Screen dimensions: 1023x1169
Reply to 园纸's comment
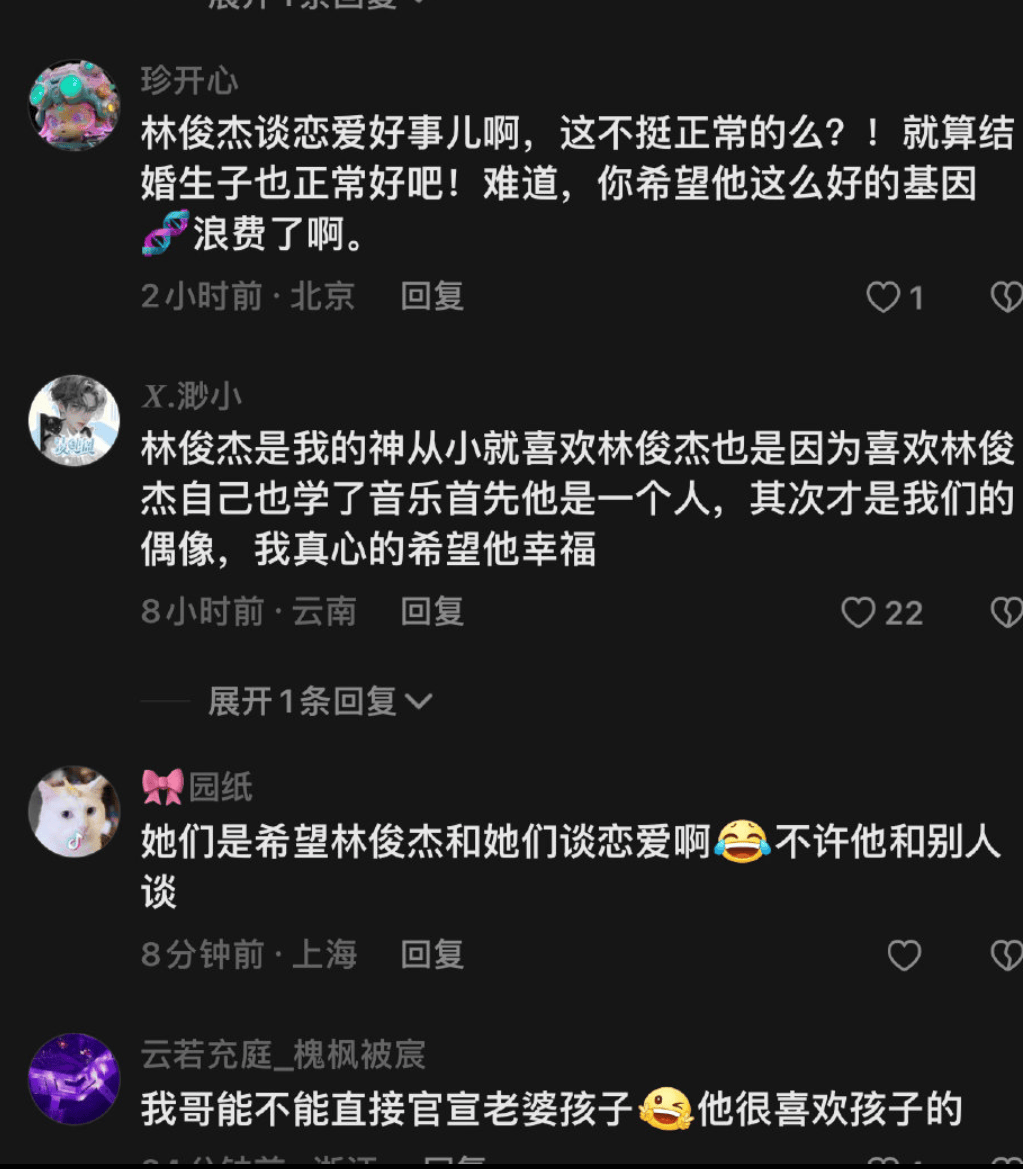pos(432,955)
